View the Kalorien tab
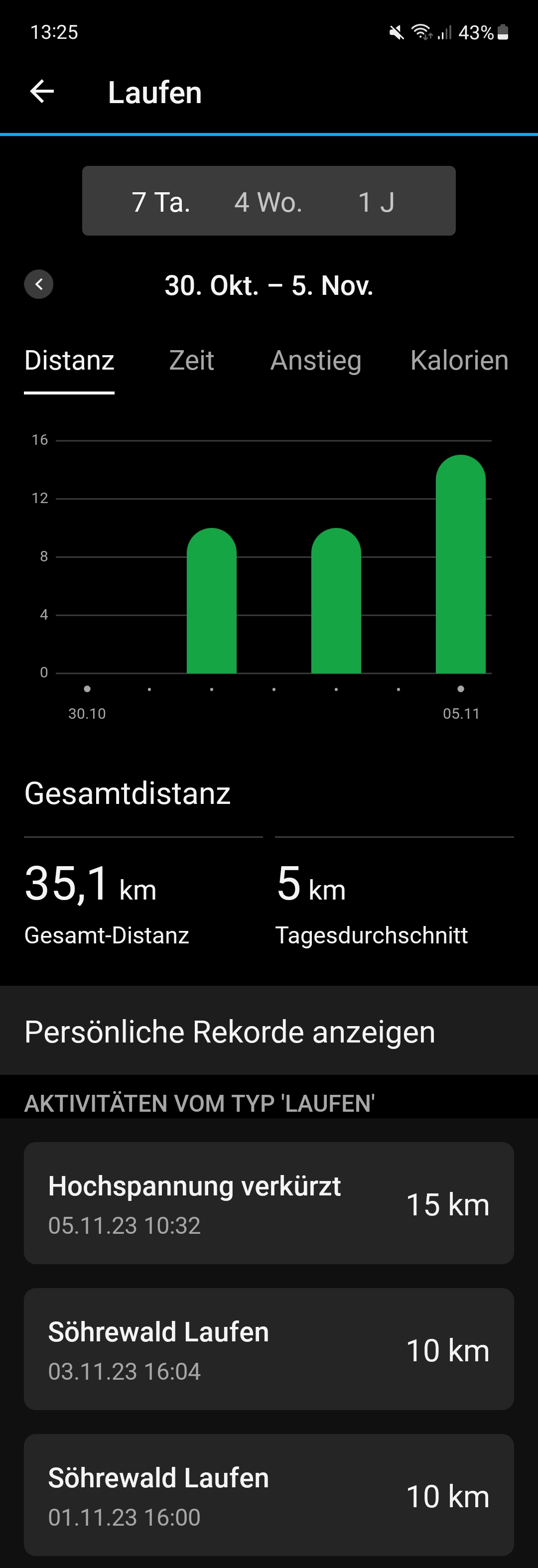 click(x=459, y=360)
